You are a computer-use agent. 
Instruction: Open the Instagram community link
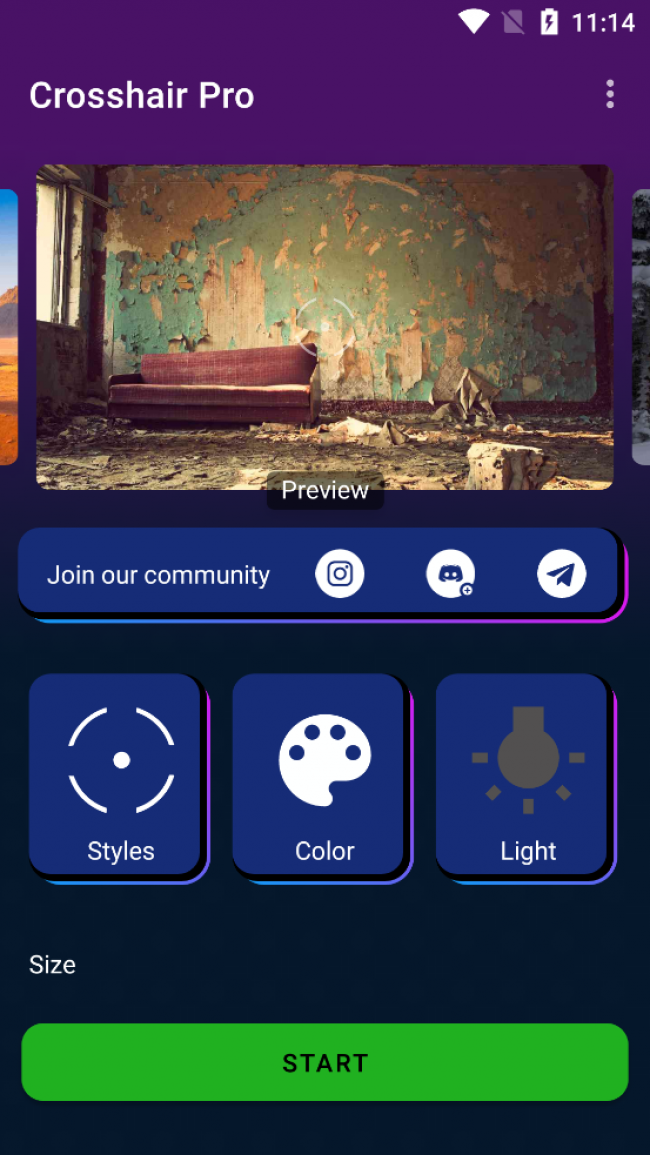(340, 574)
